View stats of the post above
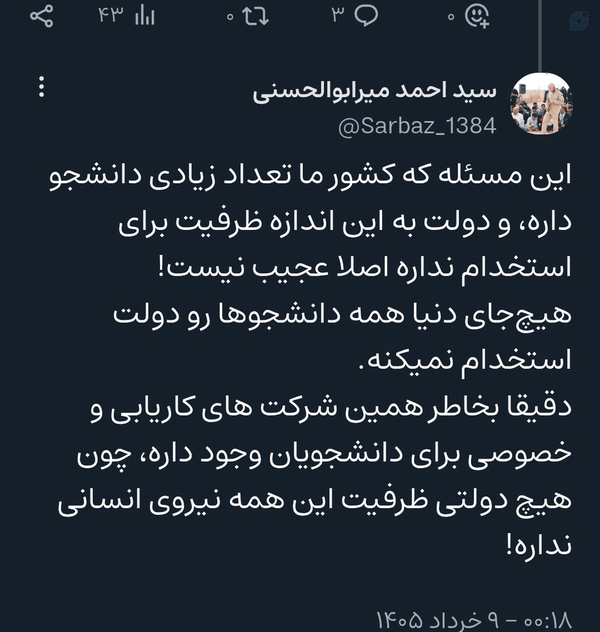The height and width of the screenshot is (632, 600). pyautogui.click(x=145, y=17)
